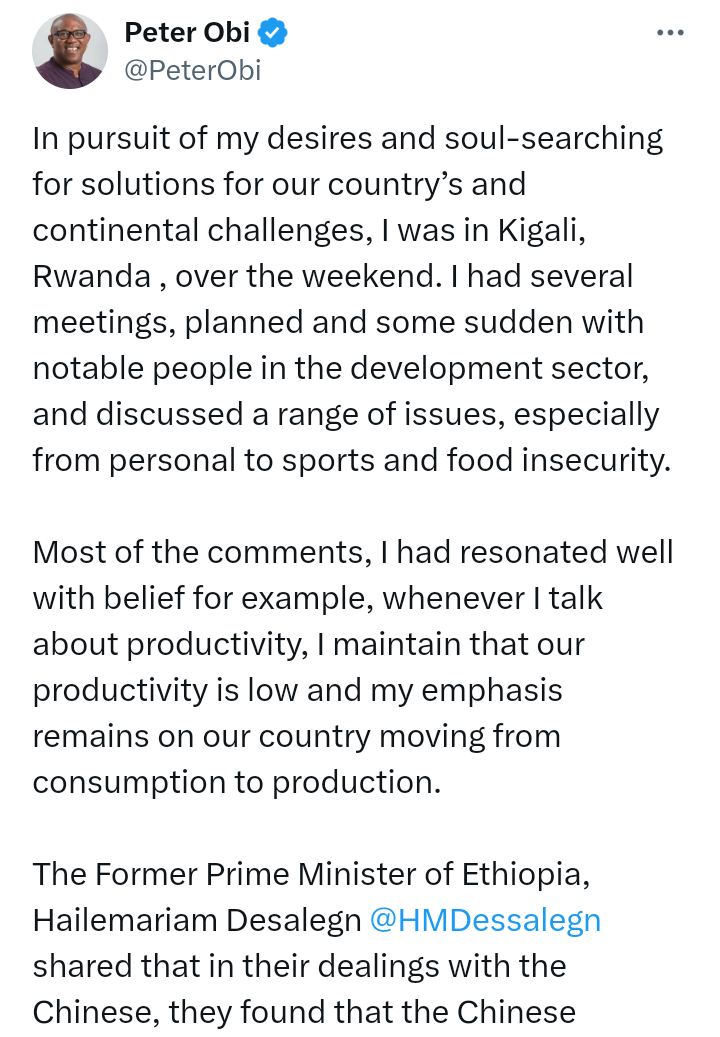This screenshot has height=1037, width=720.
Task: Tap the Peter Obi display name
Action: pos(187,32)
